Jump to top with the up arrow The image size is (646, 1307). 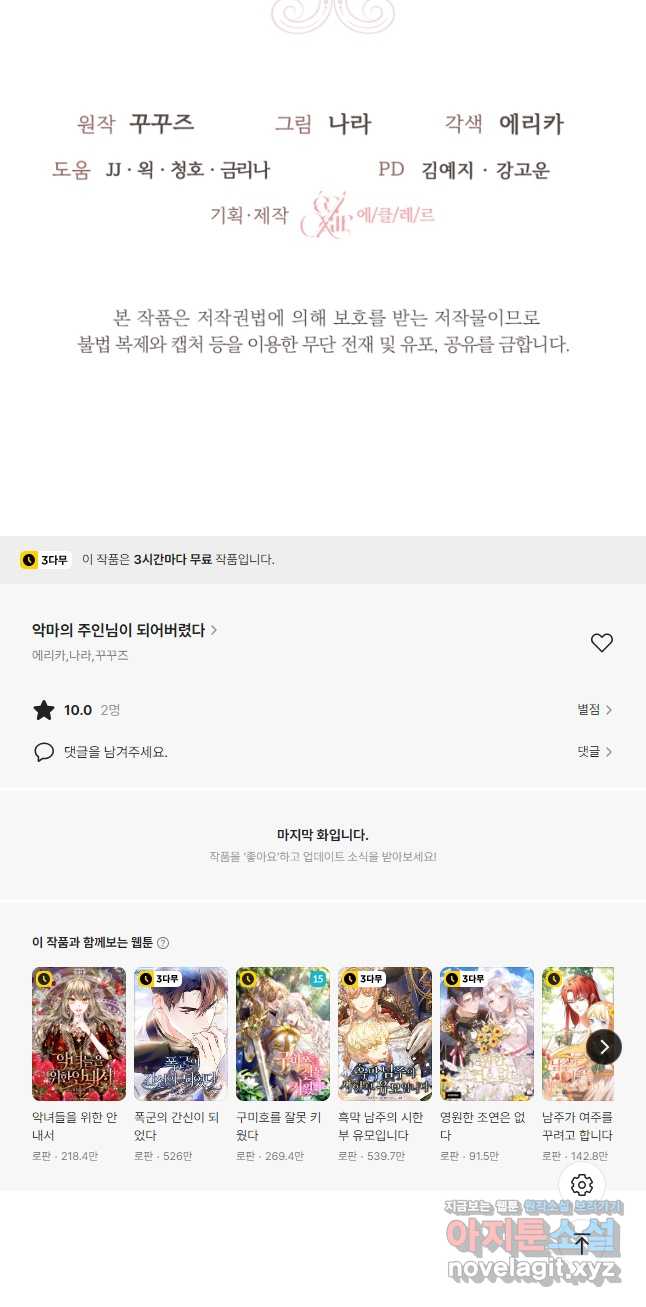582,1244
